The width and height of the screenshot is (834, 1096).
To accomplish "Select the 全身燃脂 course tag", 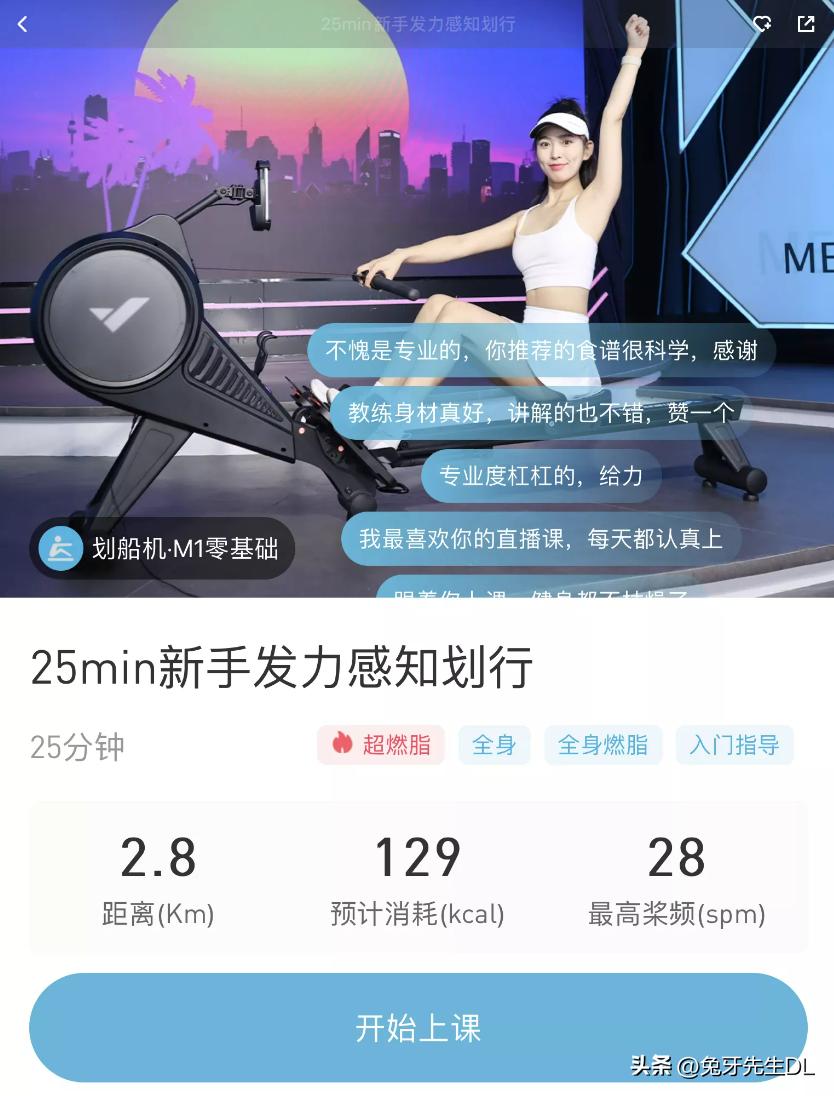I will 603,744.
